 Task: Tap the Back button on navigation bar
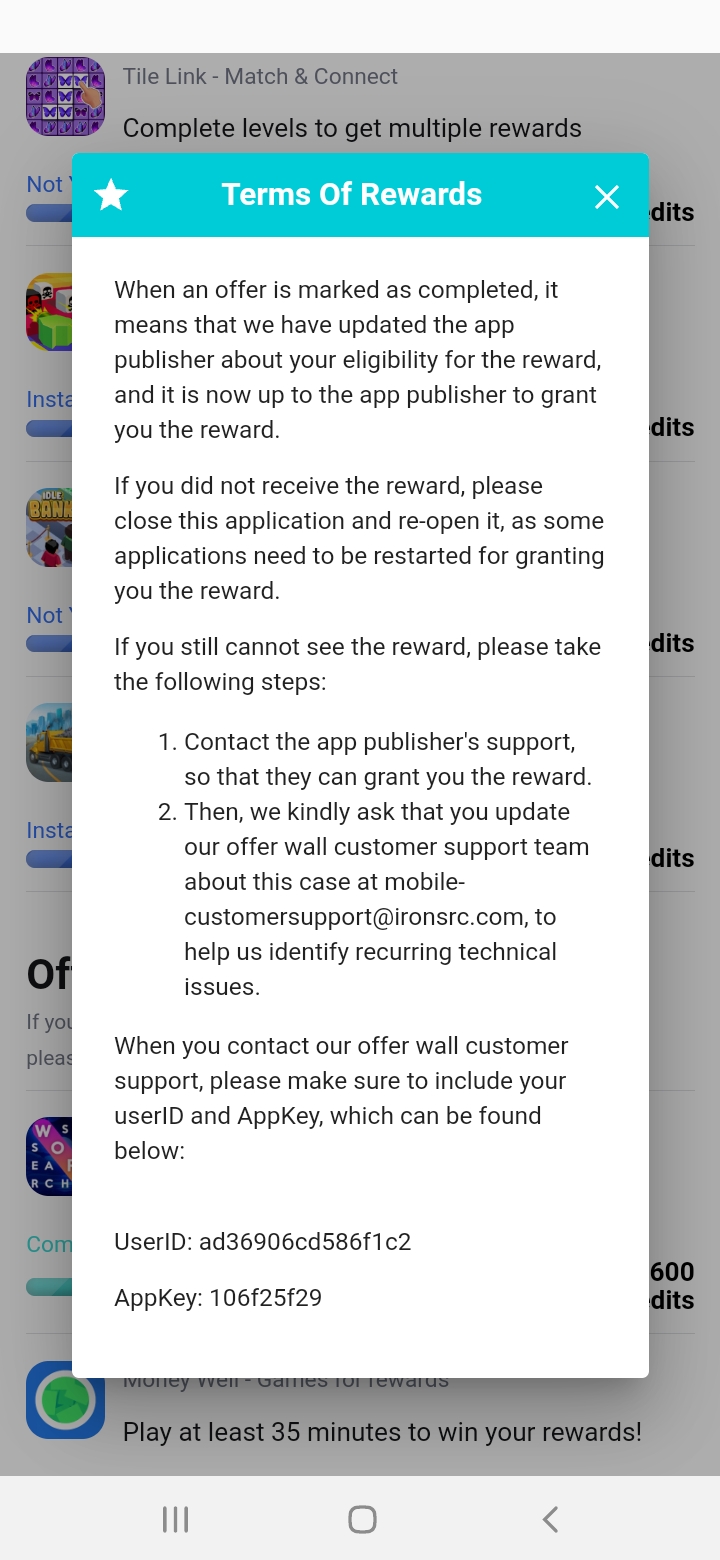point(549,1518)
